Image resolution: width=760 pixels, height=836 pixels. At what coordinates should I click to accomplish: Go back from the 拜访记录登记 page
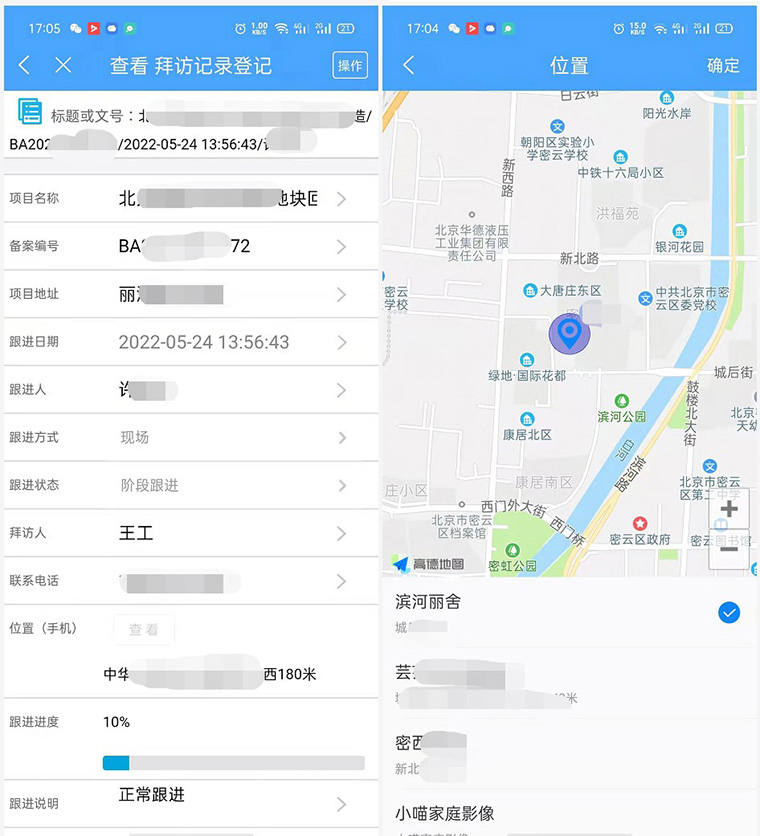24,65
